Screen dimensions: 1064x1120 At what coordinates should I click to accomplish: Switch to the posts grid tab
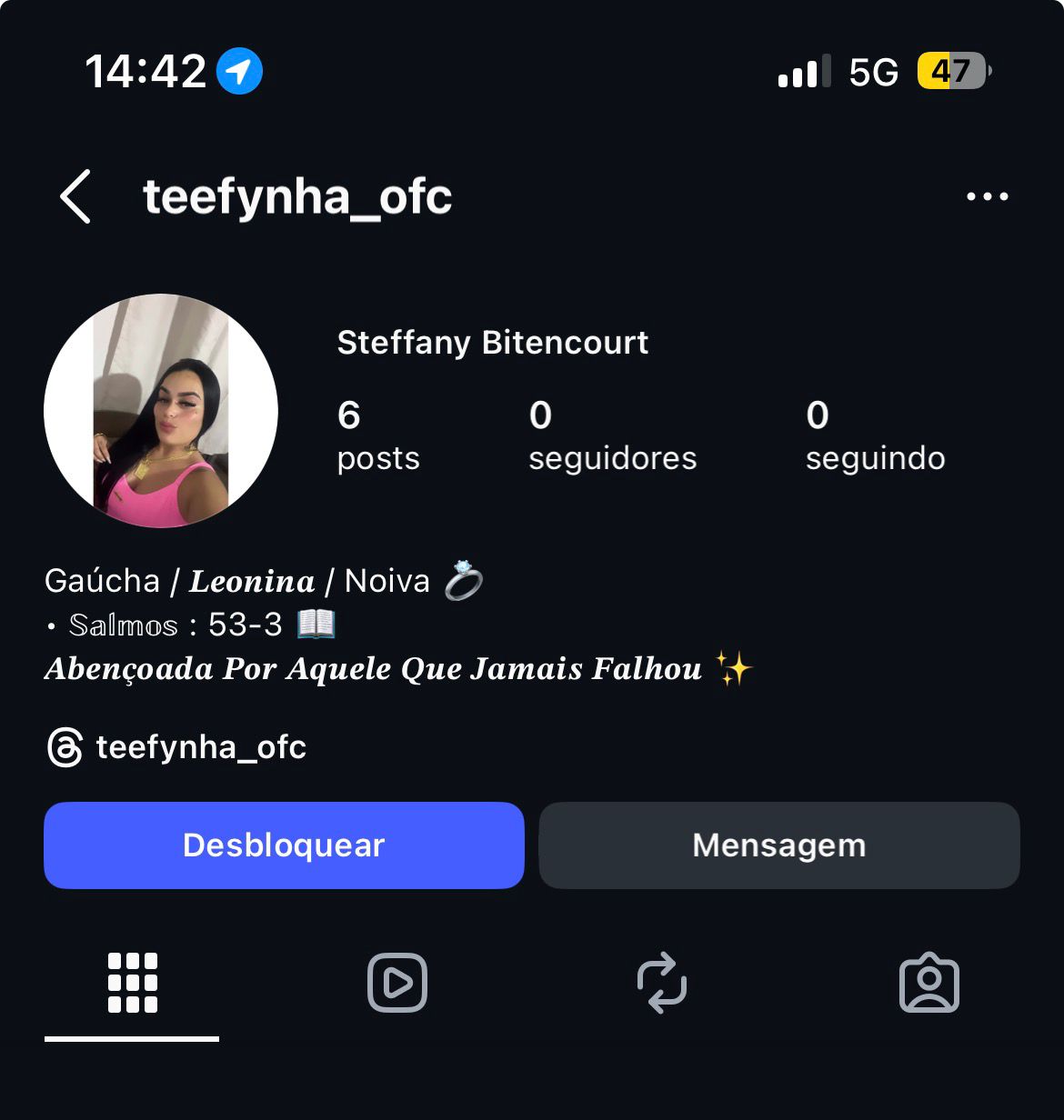(133, 983)
